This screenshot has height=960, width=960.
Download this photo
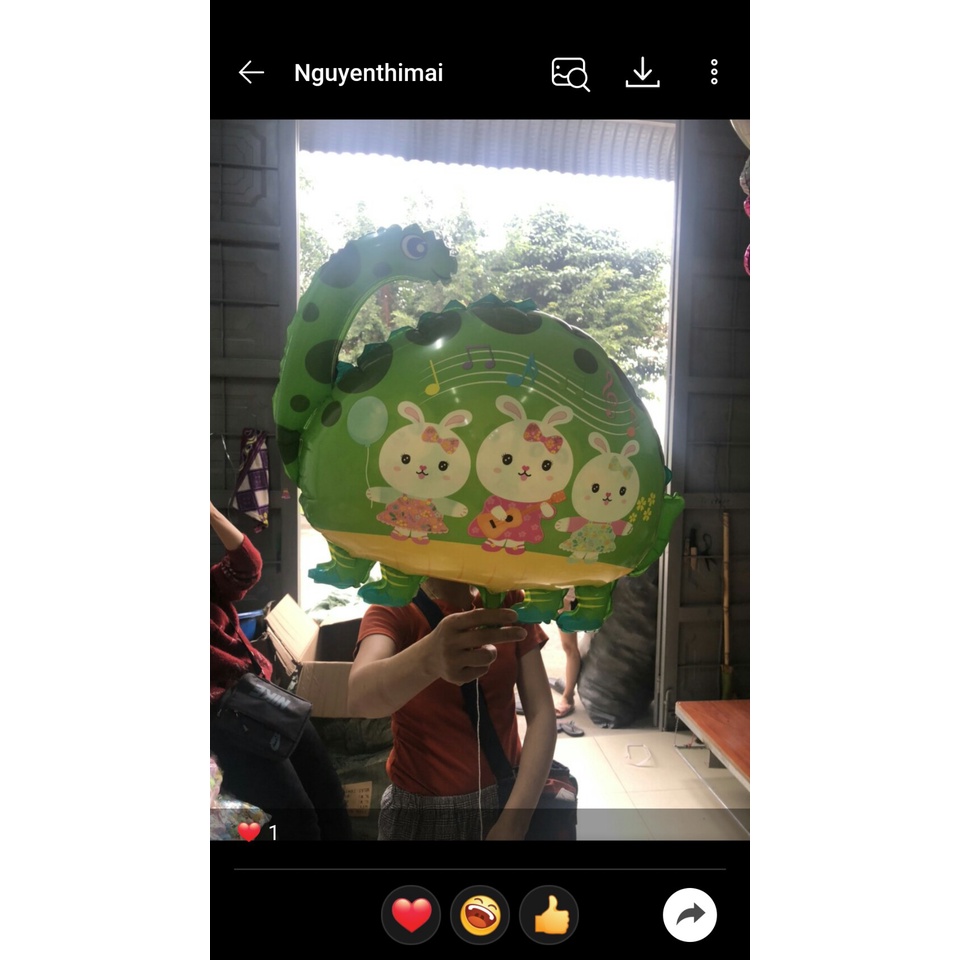(642, 72)
